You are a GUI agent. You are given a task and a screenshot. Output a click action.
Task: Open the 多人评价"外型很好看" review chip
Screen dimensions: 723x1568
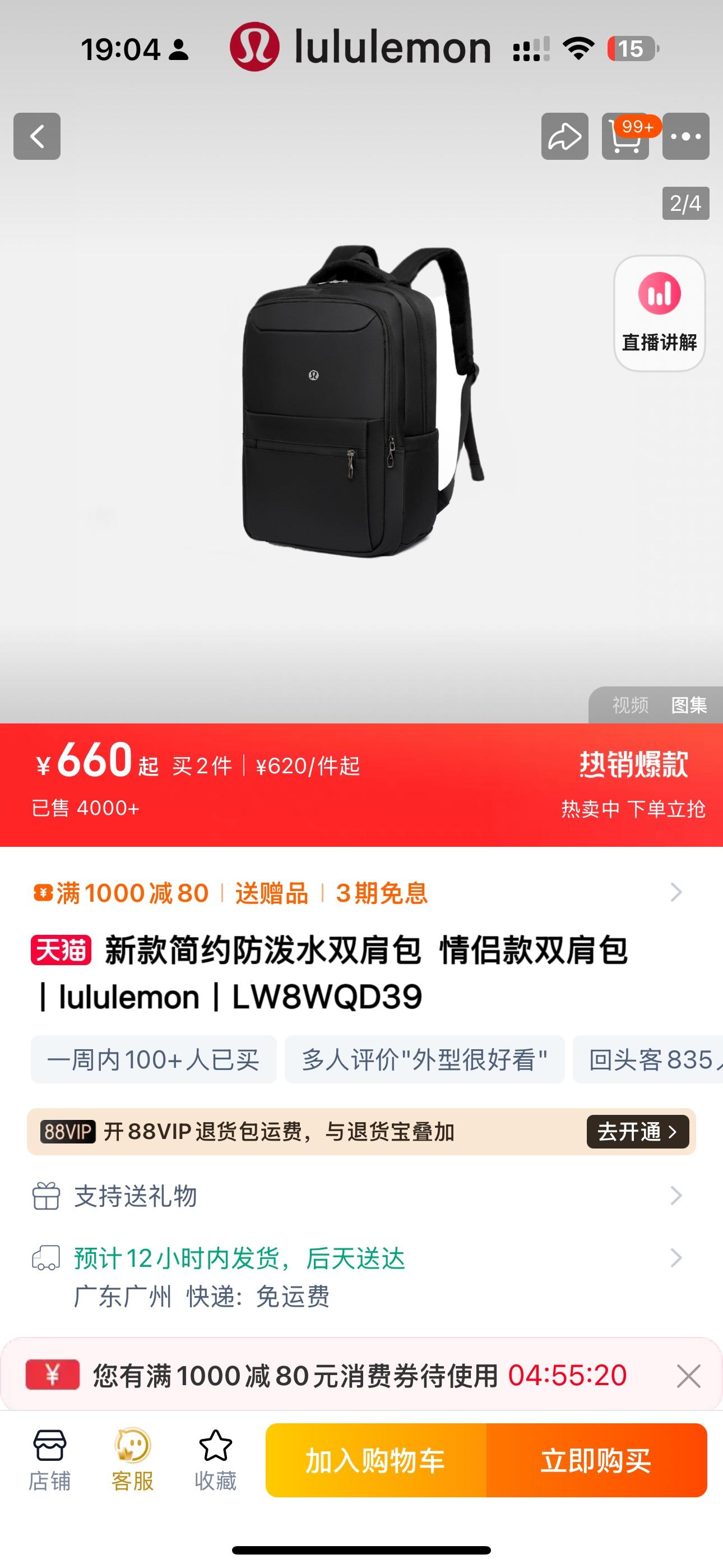point(424,1060)
